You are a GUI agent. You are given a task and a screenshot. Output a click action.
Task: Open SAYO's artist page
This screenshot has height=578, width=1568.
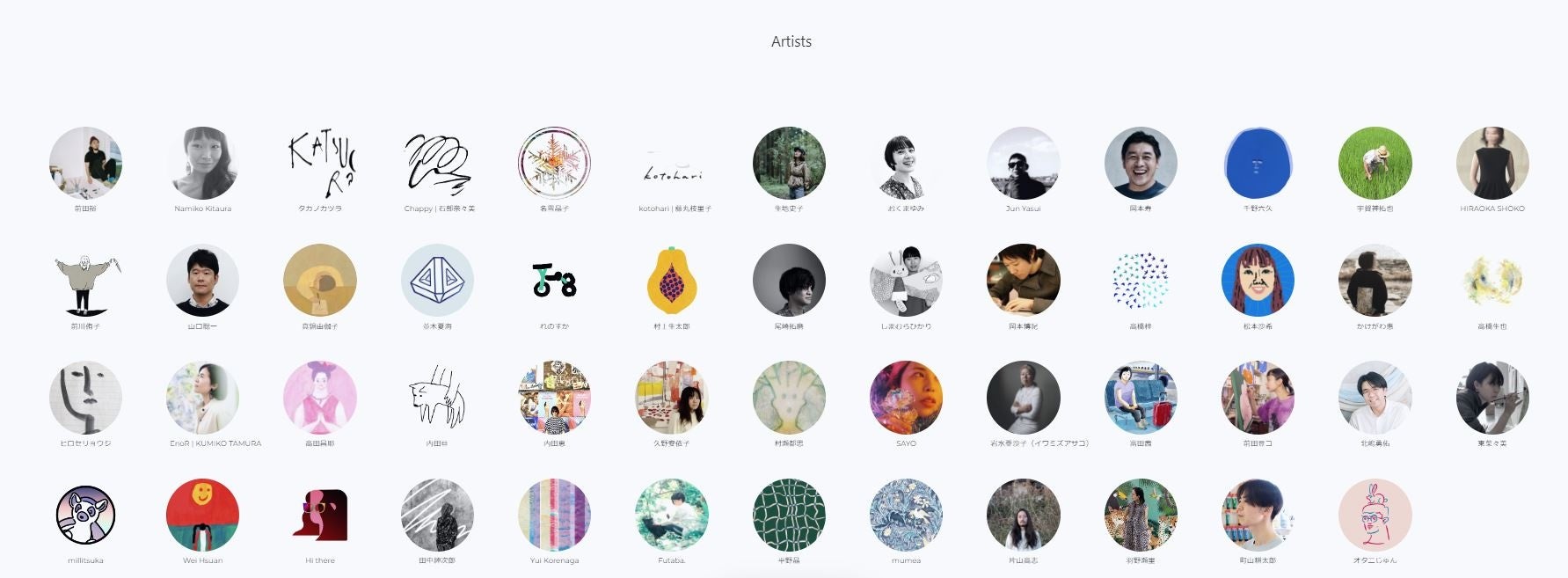tap(906, 398)
